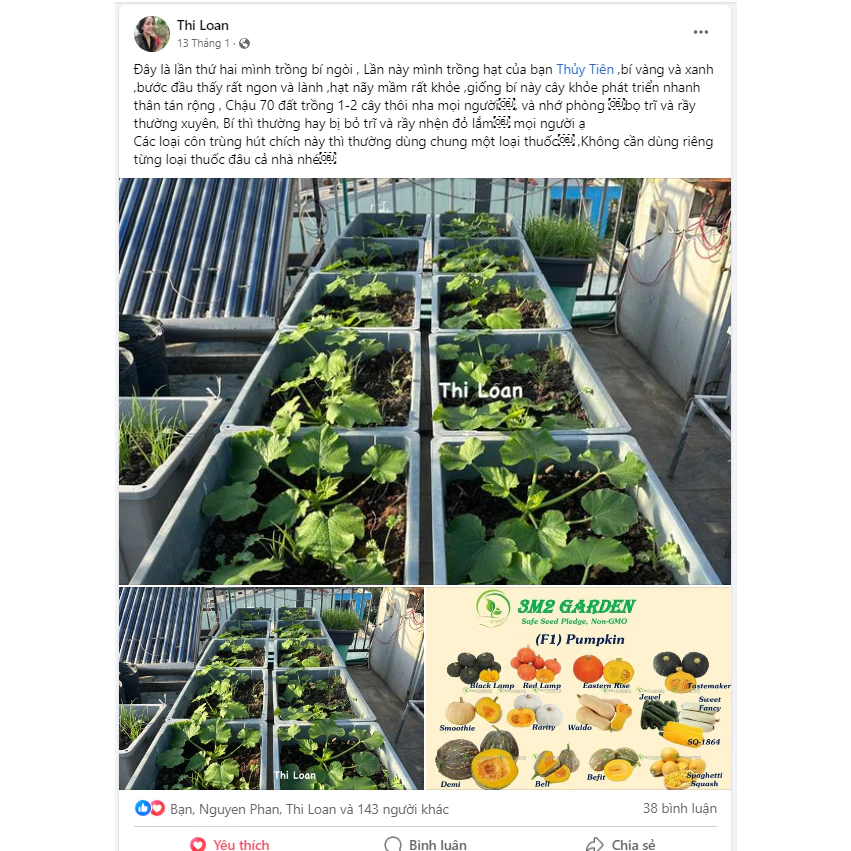Tap the Yêu thích reaction button
Screen dimensions: 851x851
pyautogui.click(x=230, y=844)
